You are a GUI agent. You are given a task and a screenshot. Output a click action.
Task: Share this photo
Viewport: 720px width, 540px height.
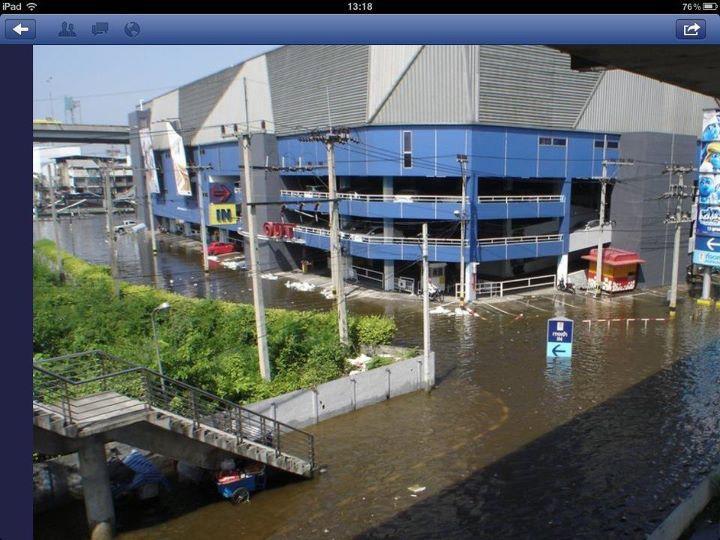[690, 29]
